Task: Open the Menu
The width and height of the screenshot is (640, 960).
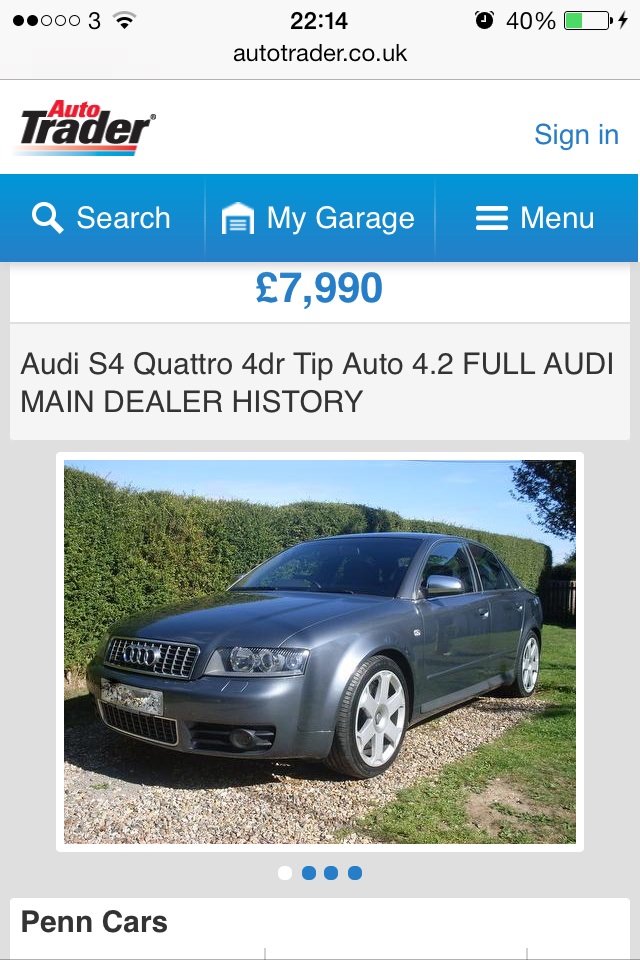Action: pyautogui.click(x=535, y=218)
